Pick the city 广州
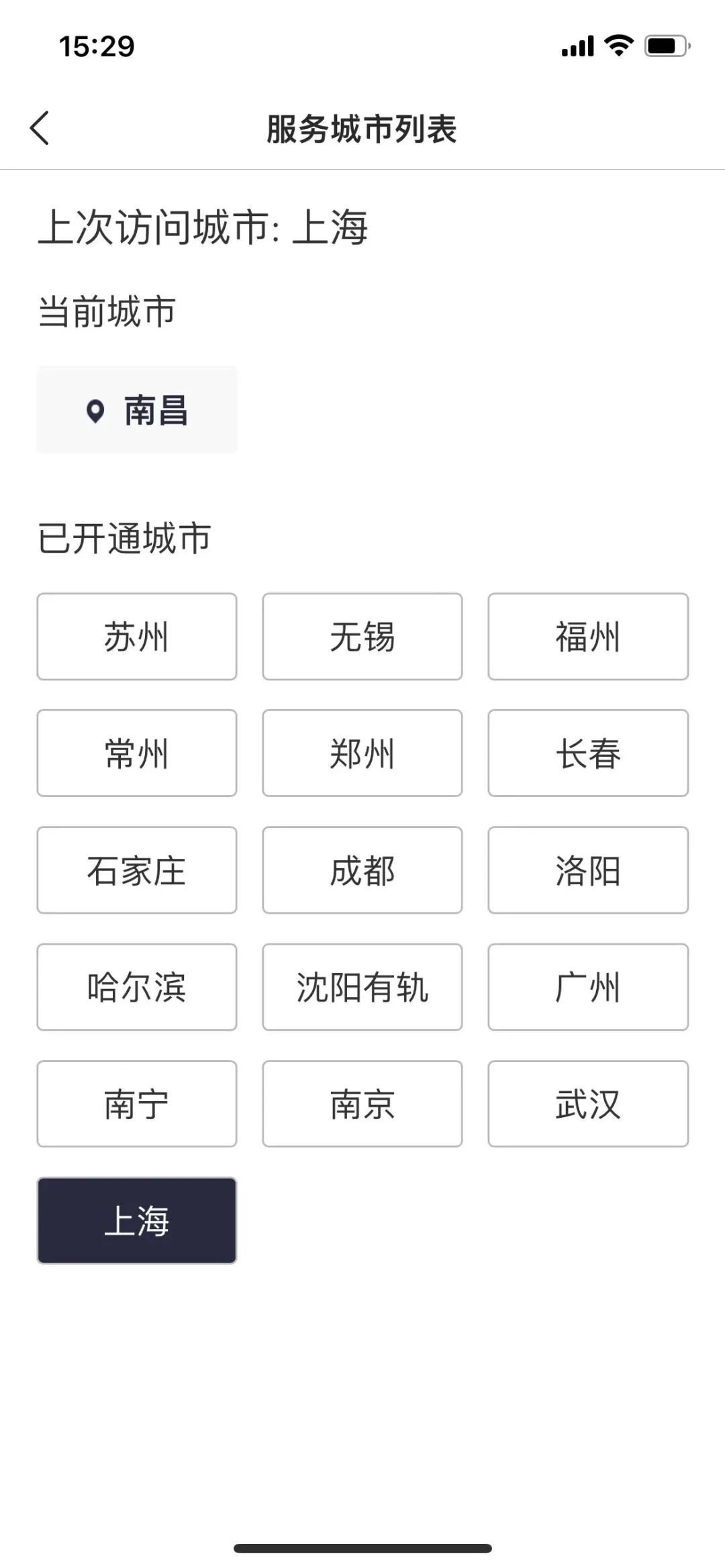This screenshot has height=1568, width=725. (588, 987)
